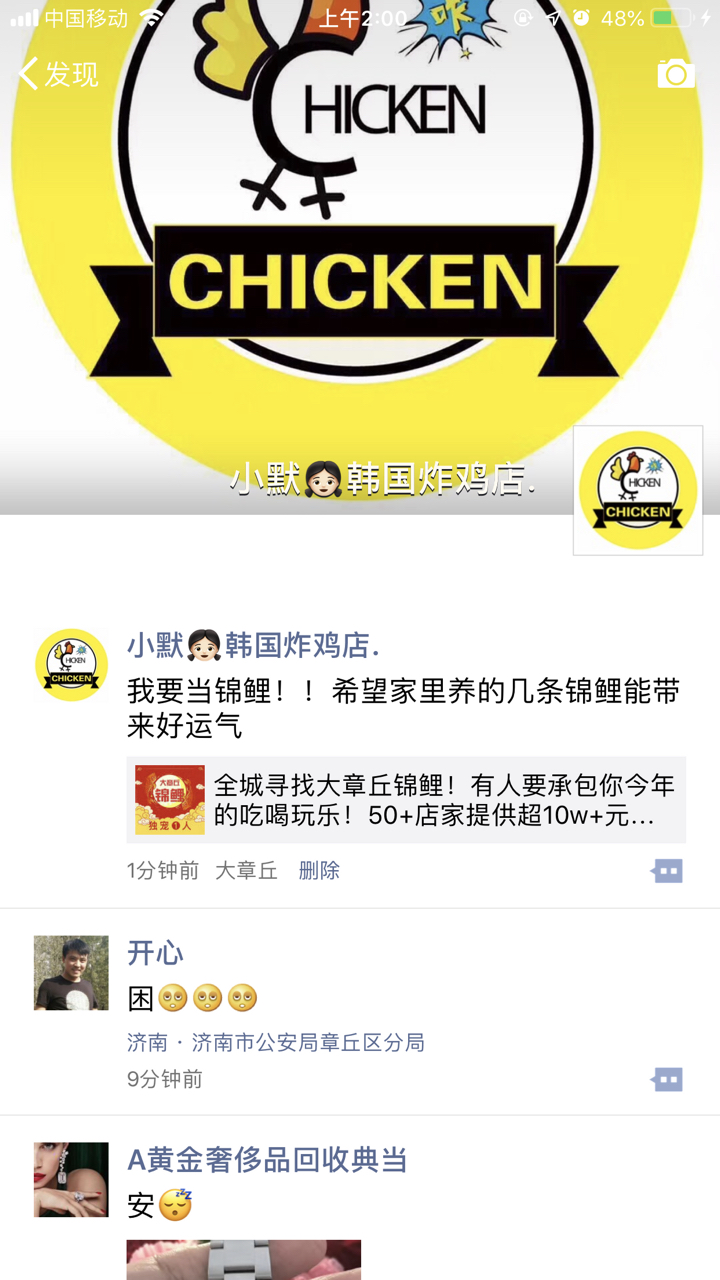Open comment menu on 开心's post

tap(667, 1079)
